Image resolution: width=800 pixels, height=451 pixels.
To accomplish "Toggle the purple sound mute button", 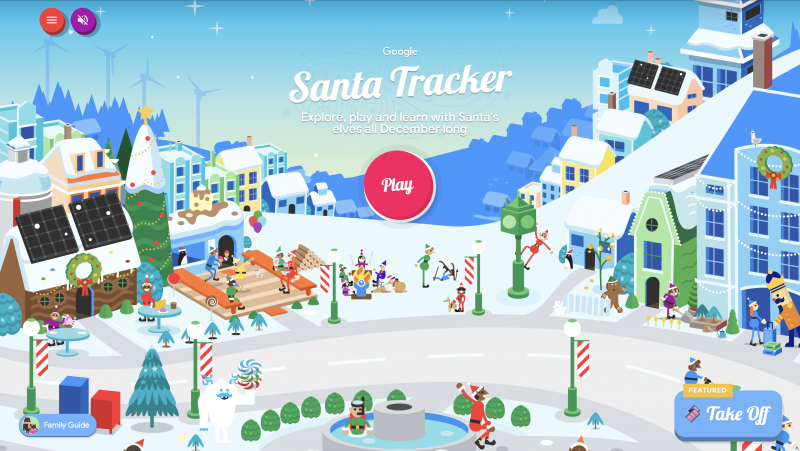I will tap(84, 20).
